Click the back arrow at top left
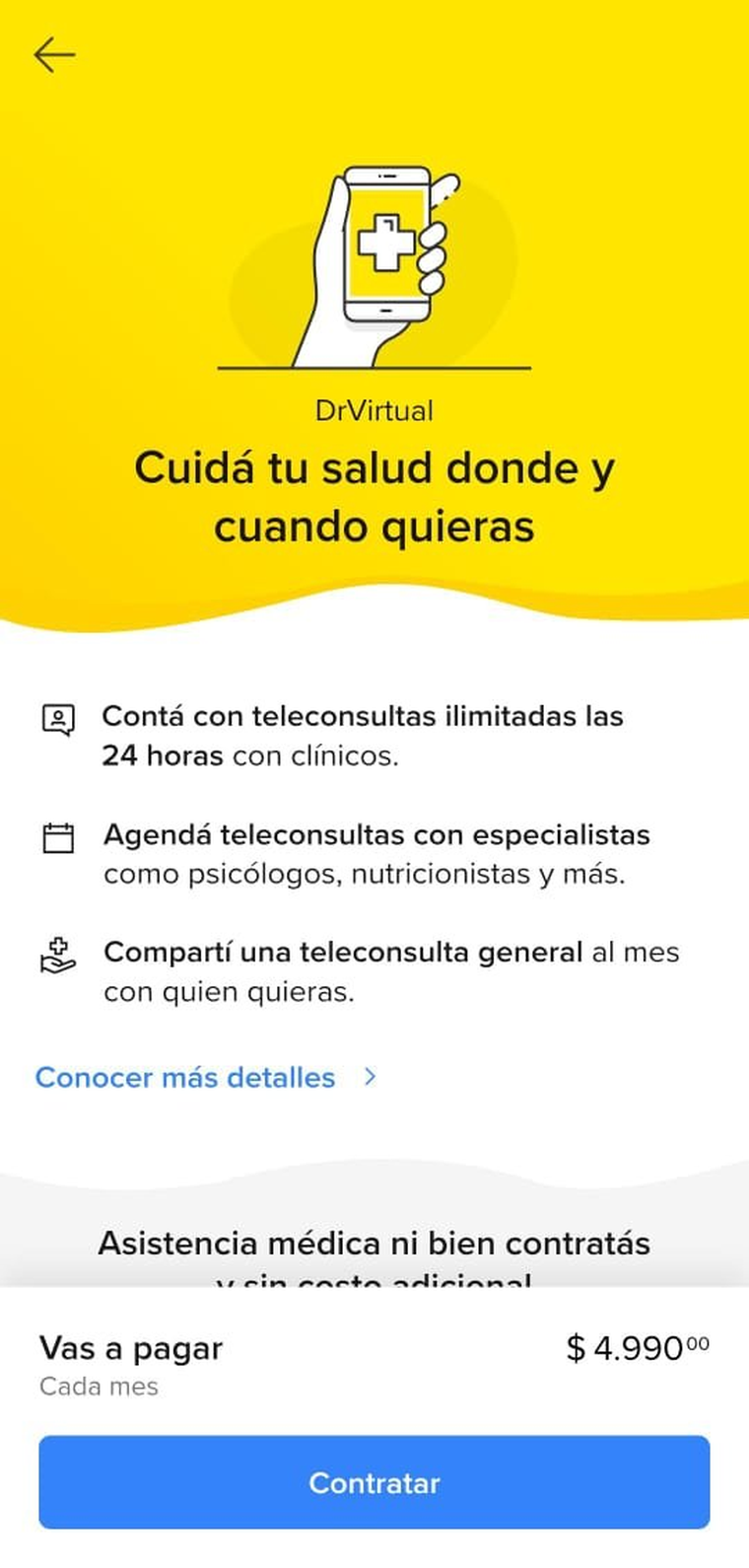The height and width of the screenshot is (1568, 749). click(x=54, y=54)
